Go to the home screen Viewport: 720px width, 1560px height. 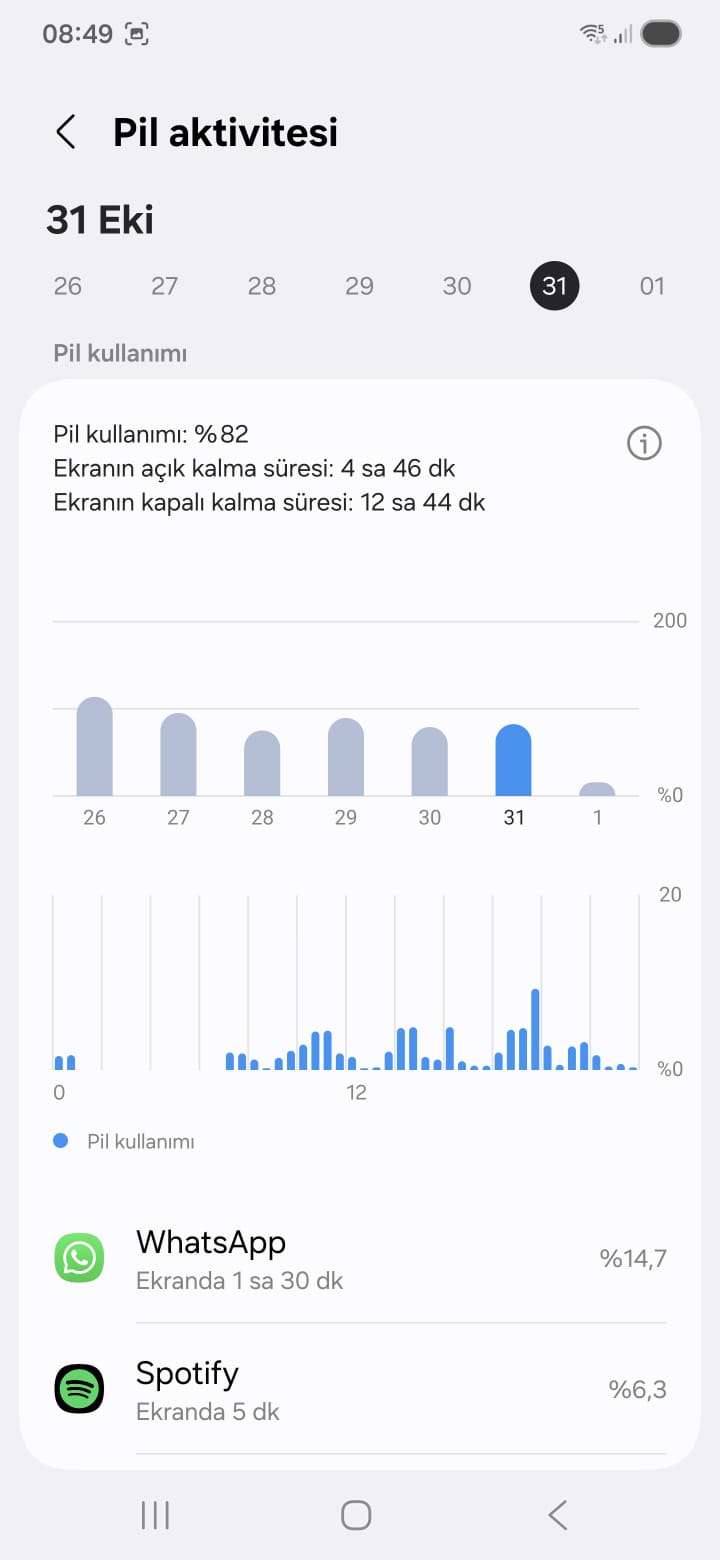click(356, 1515)
